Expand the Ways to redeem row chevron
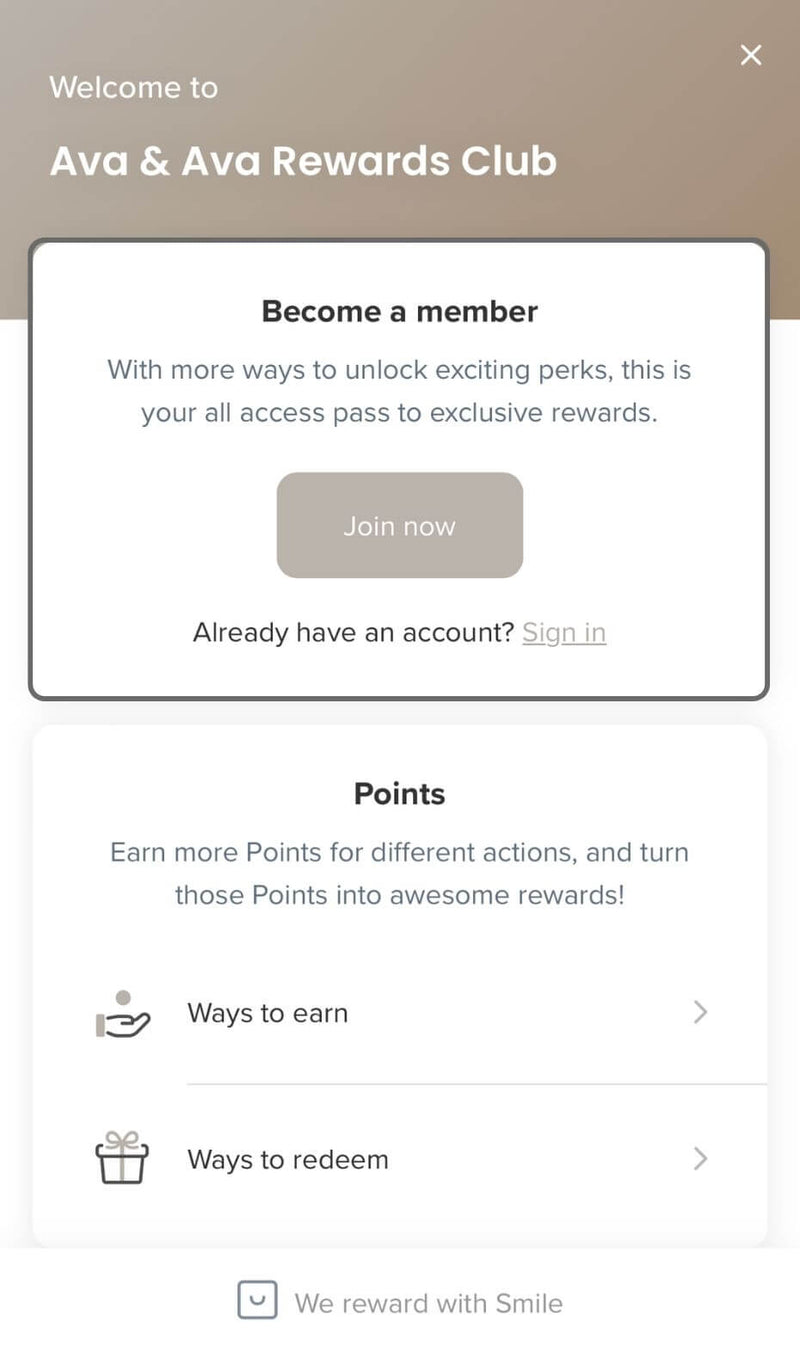Viewport: 800px width, 1351px height. coord(701,1159)
